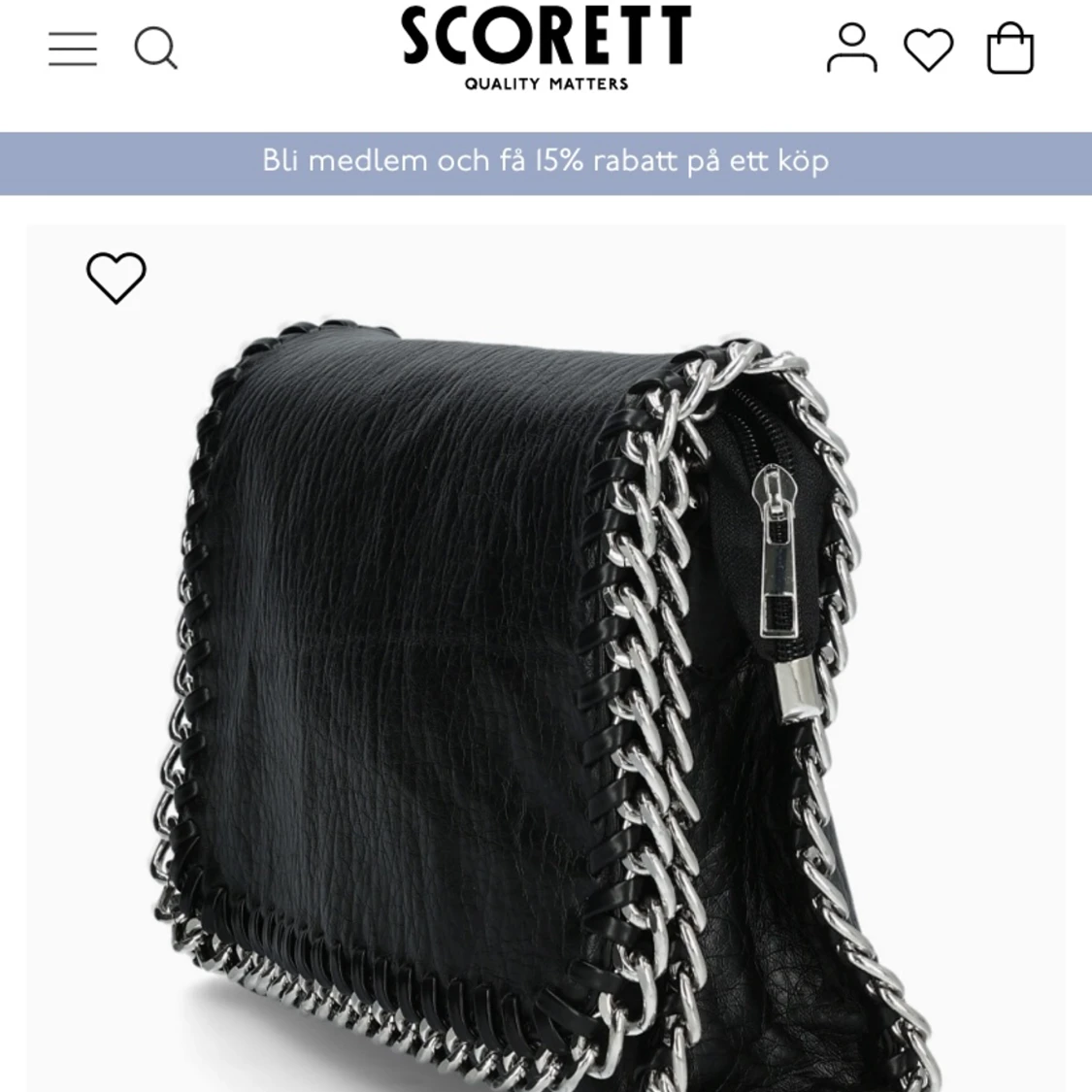View the favorites heart in header
Viewport: 1092px width, 1092px height.
(x=929, y=50)
